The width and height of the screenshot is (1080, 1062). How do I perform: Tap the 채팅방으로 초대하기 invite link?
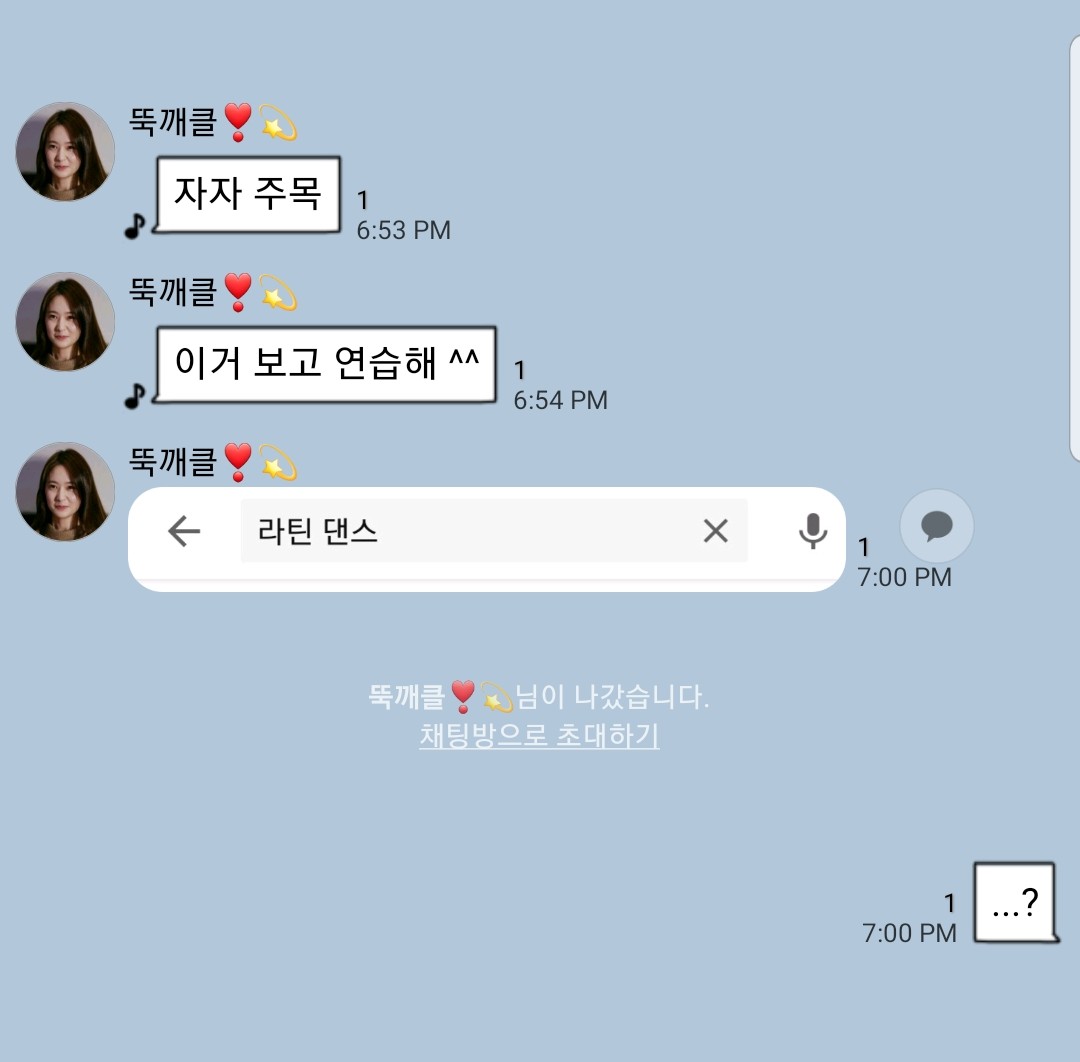[539, 736]
